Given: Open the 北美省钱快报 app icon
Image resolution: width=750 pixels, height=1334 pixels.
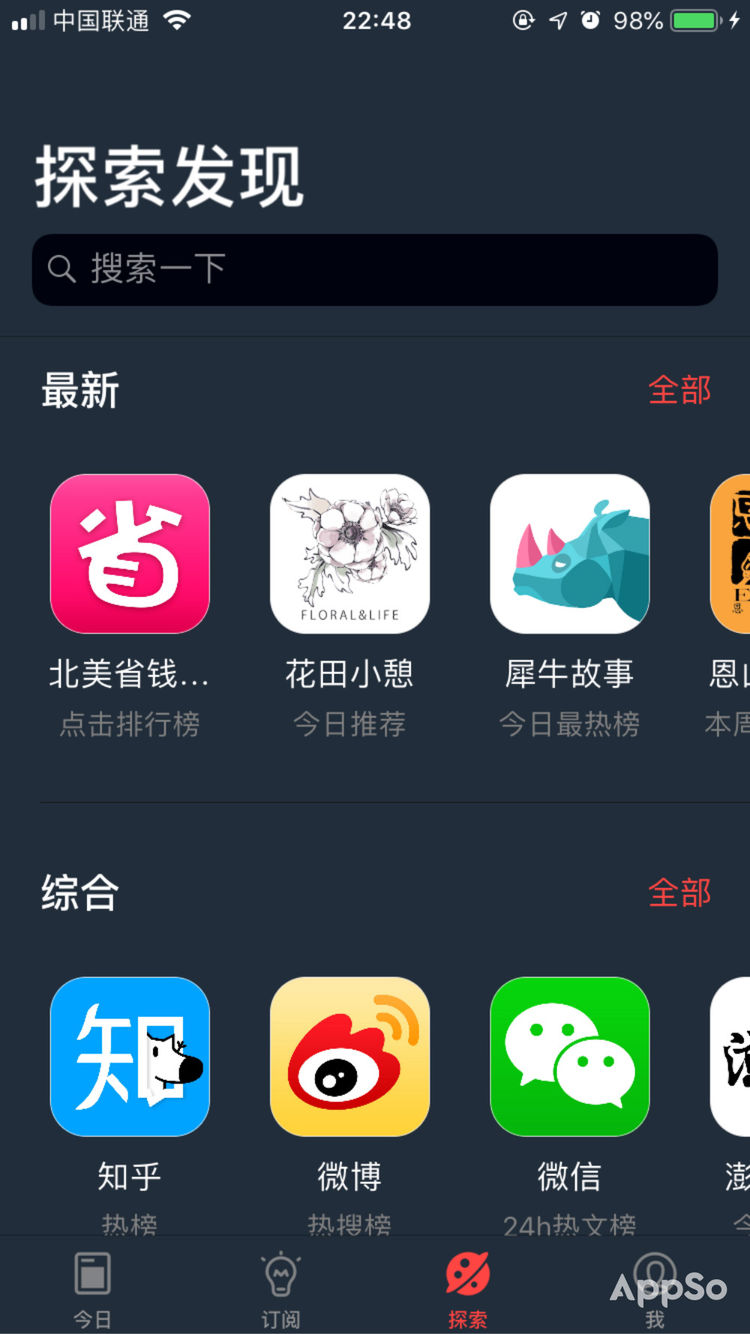Looking at the screenshot, I should [130, 552].
